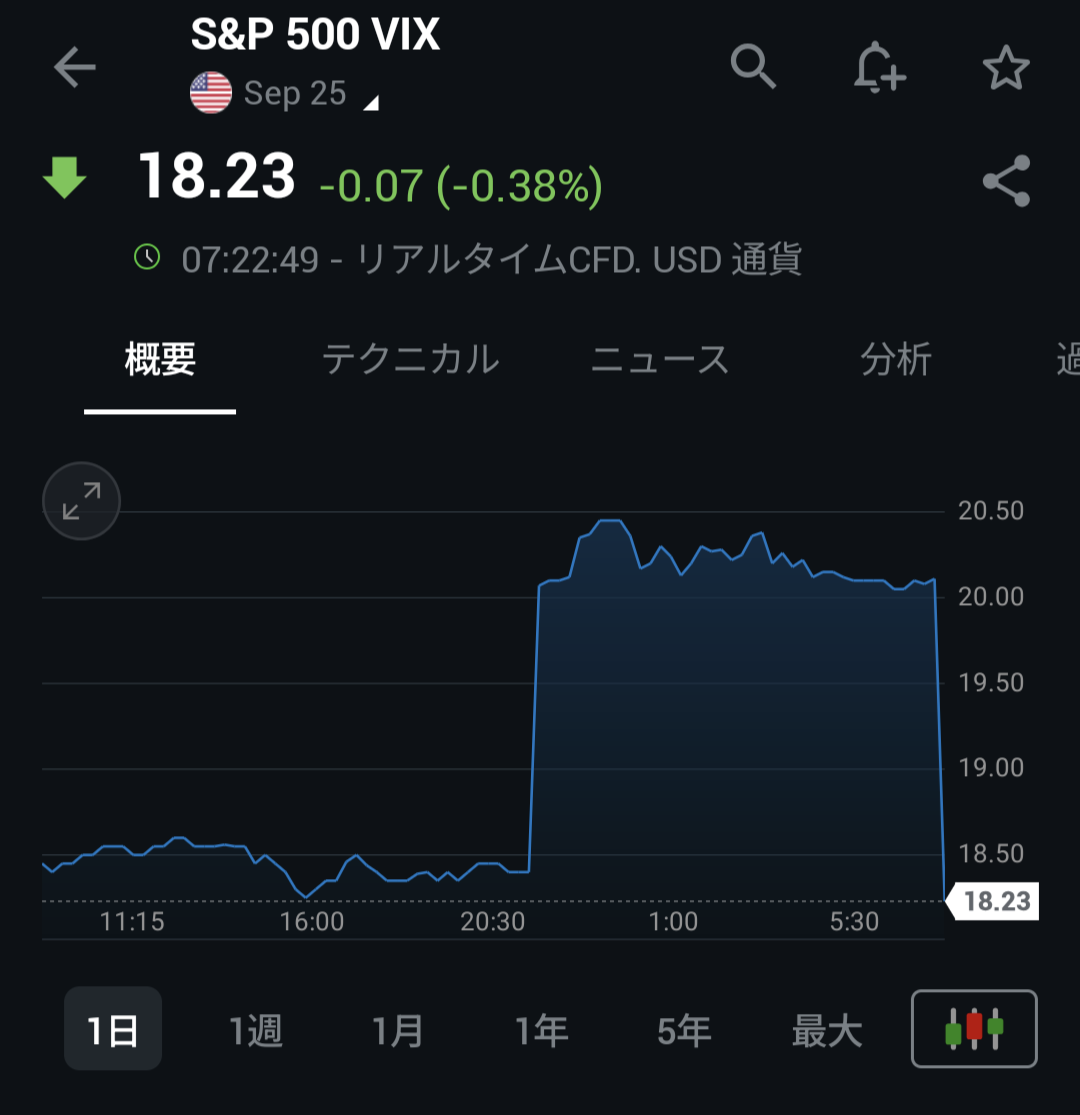
Task: Open the Sep 25 contract selector
Action: tap(295, 93)
